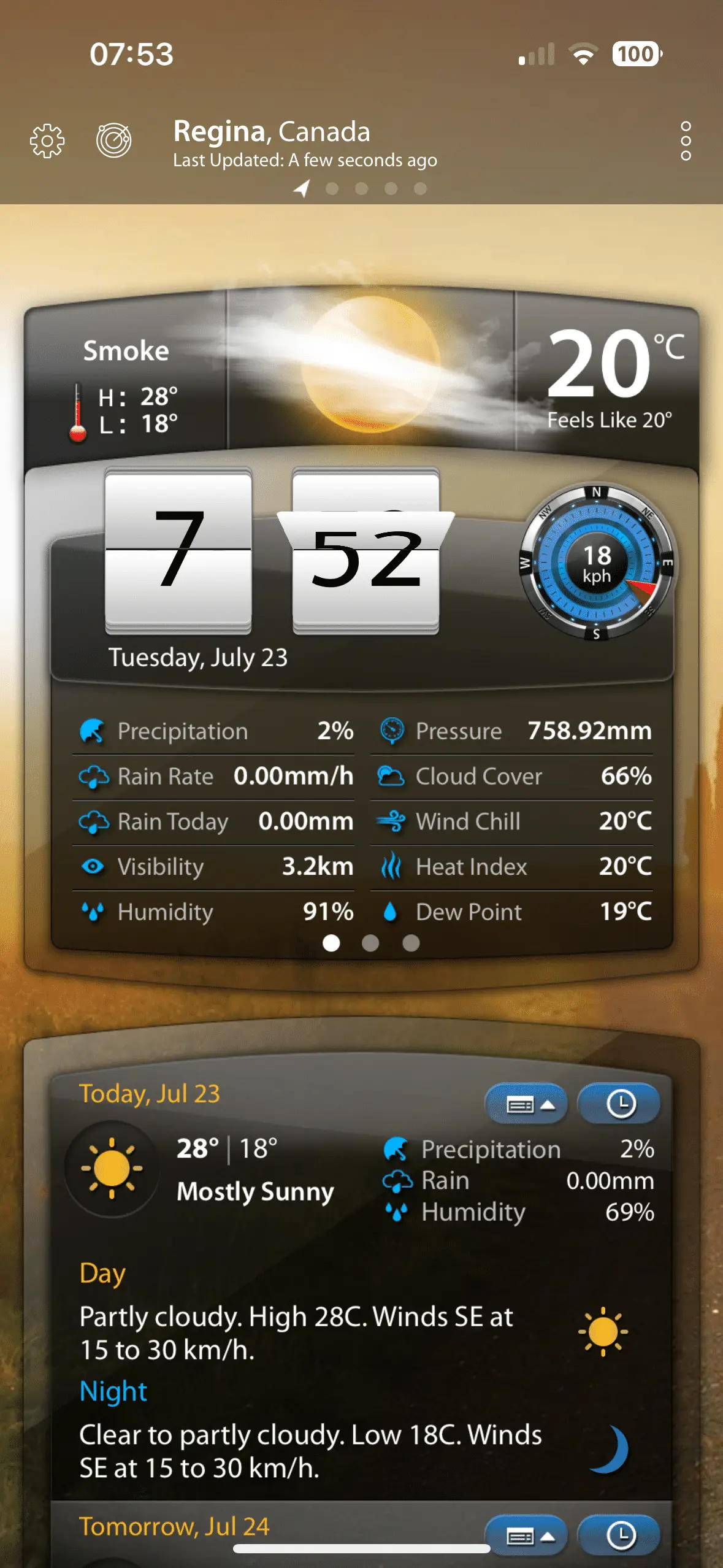
Task: Show the hourly forecast for Tomorrow, Jul 24
Action: 619,1537
